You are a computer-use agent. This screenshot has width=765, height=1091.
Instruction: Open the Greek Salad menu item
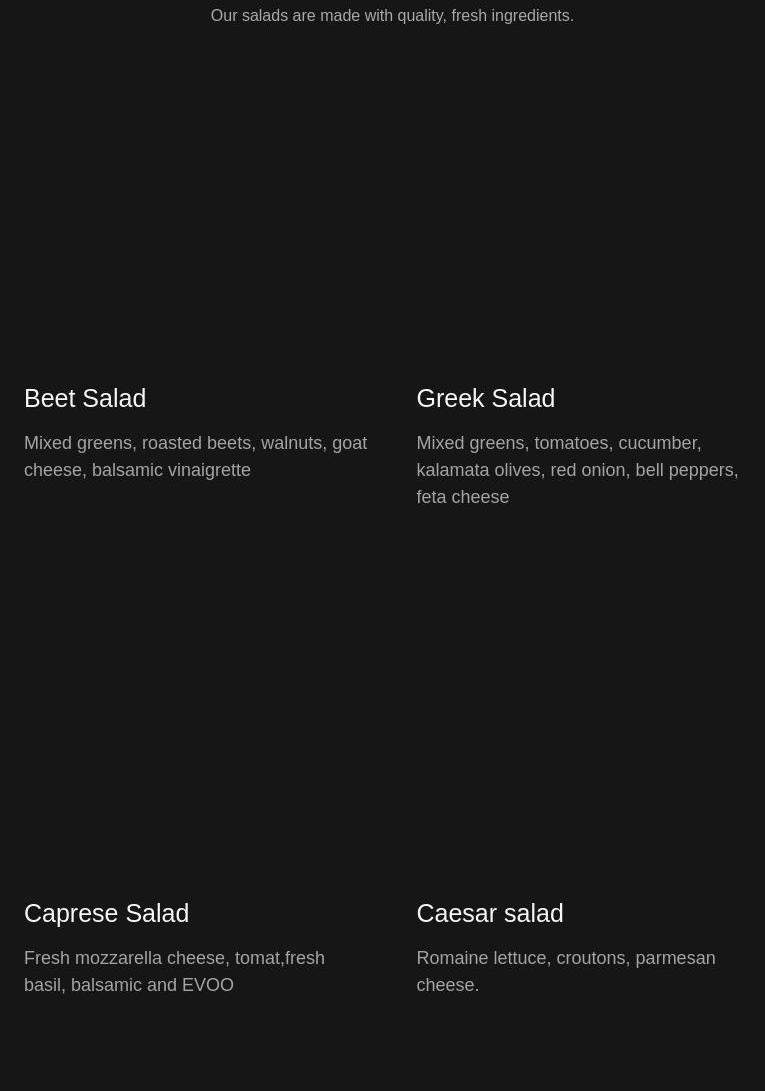coord(485,398)
